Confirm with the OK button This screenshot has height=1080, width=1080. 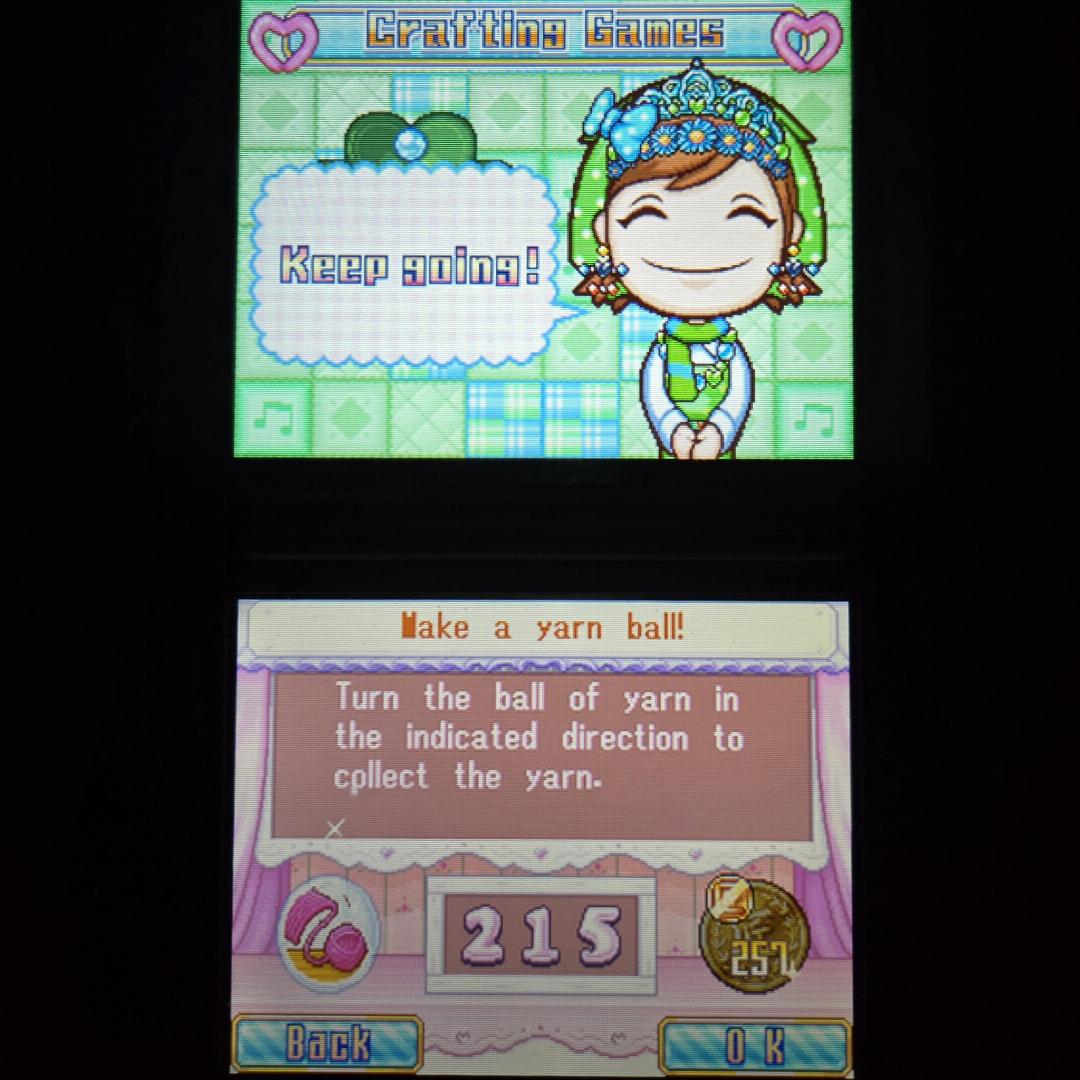tap(755, 1046)
